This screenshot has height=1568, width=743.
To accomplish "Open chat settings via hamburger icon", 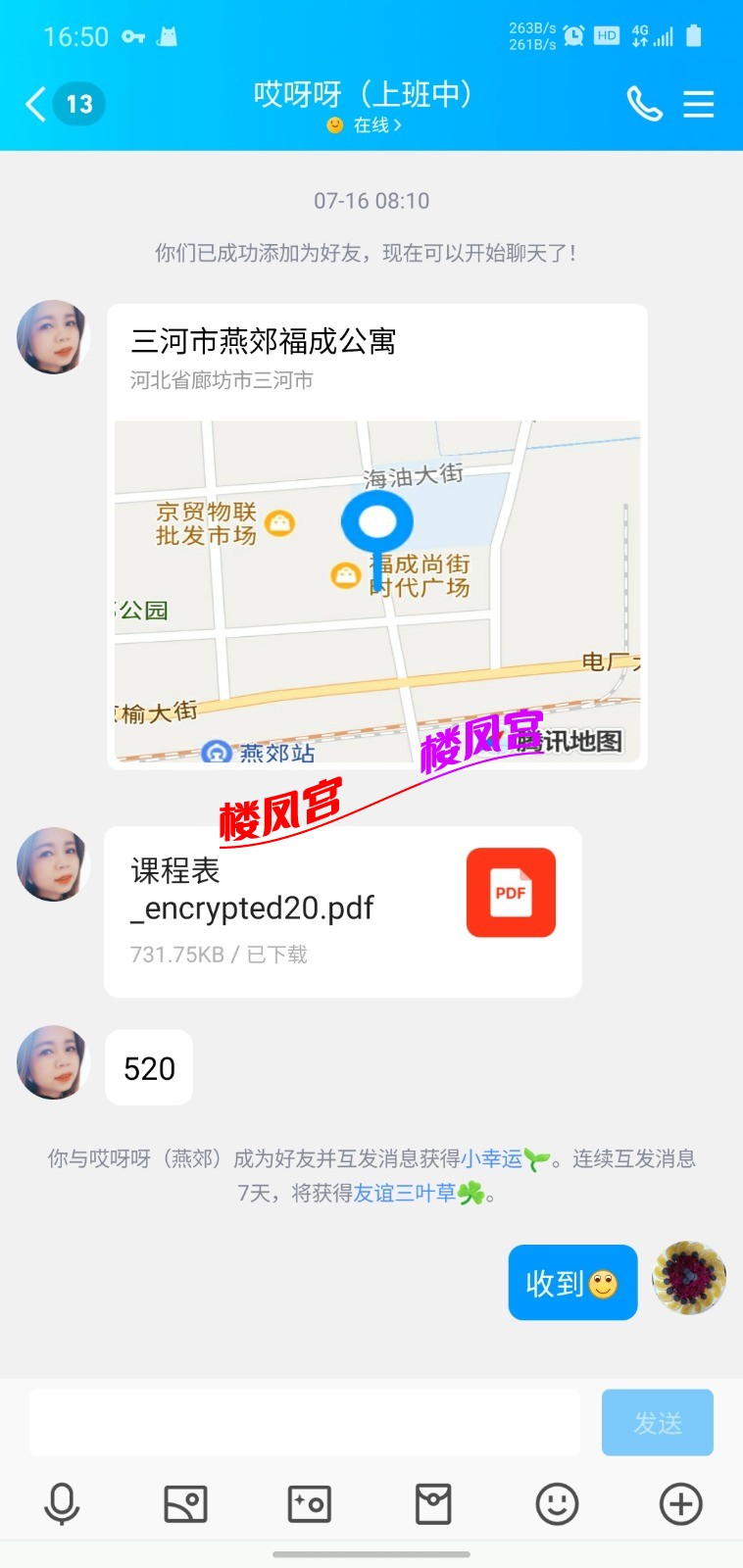I will 699,104.
